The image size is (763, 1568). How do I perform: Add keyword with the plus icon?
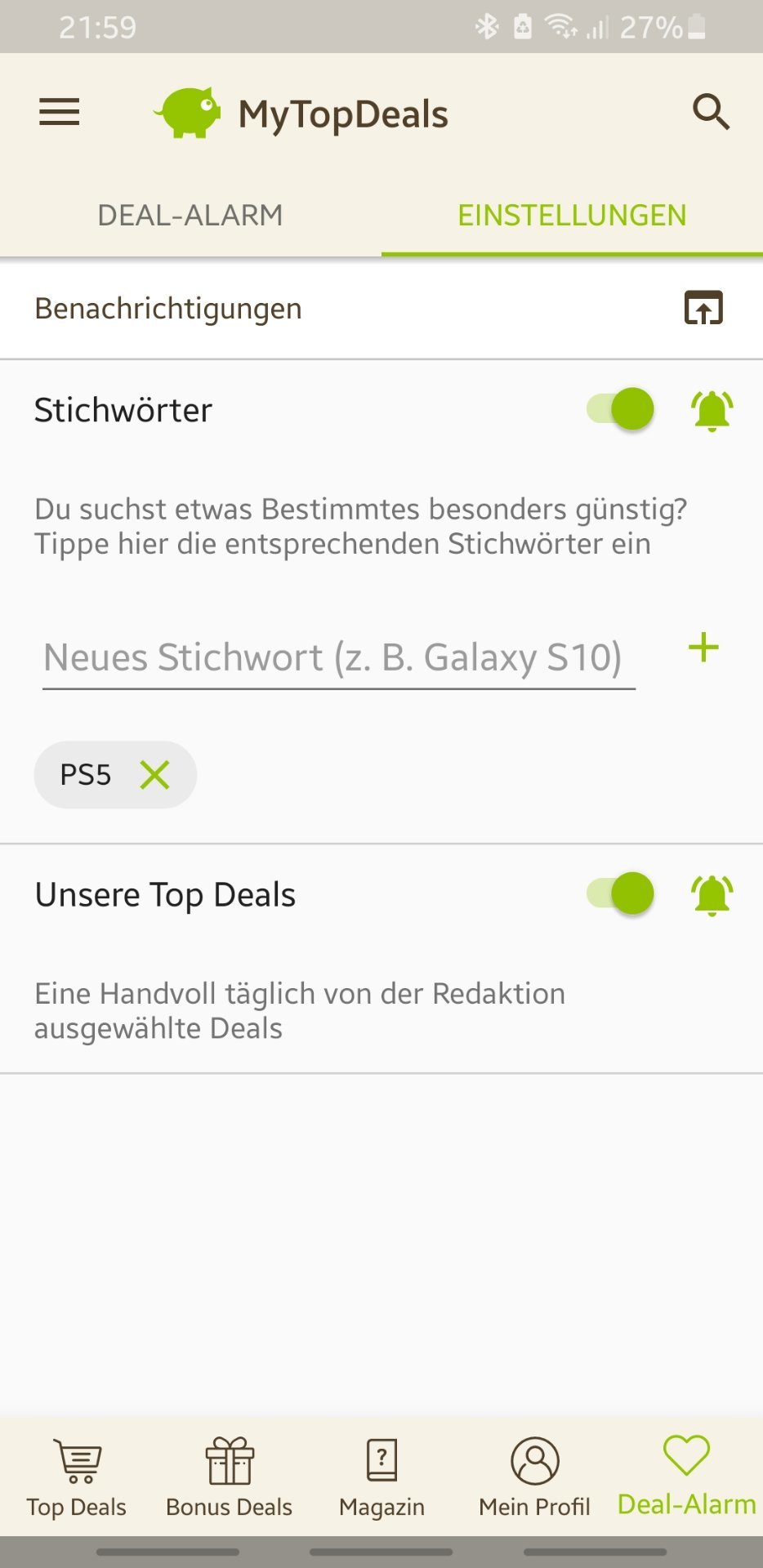pyautogui.click(x=703, y=648)
